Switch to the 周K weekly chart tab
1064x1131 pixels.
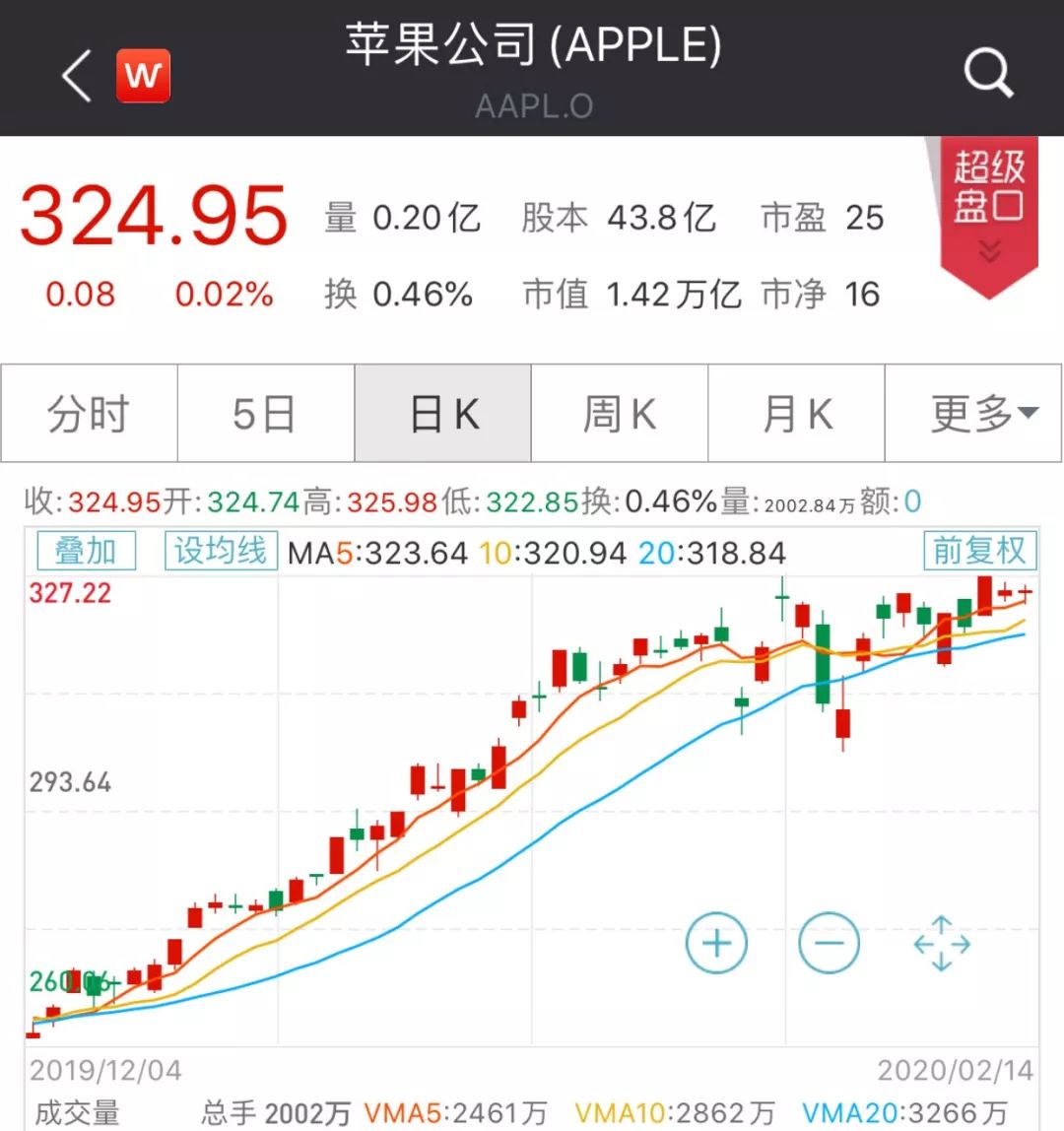(x=619, y=414)
